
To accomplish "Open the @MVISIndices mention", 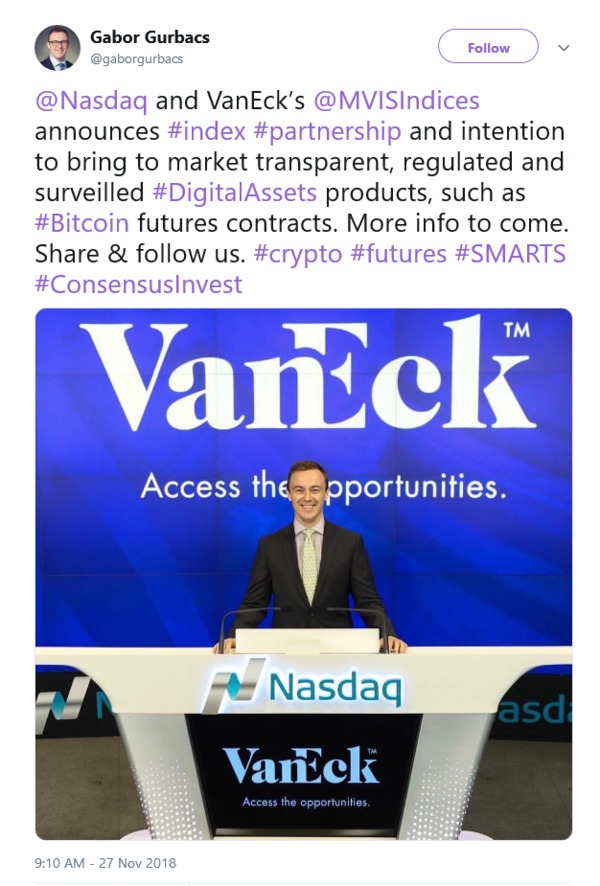I will pos(396,100).
